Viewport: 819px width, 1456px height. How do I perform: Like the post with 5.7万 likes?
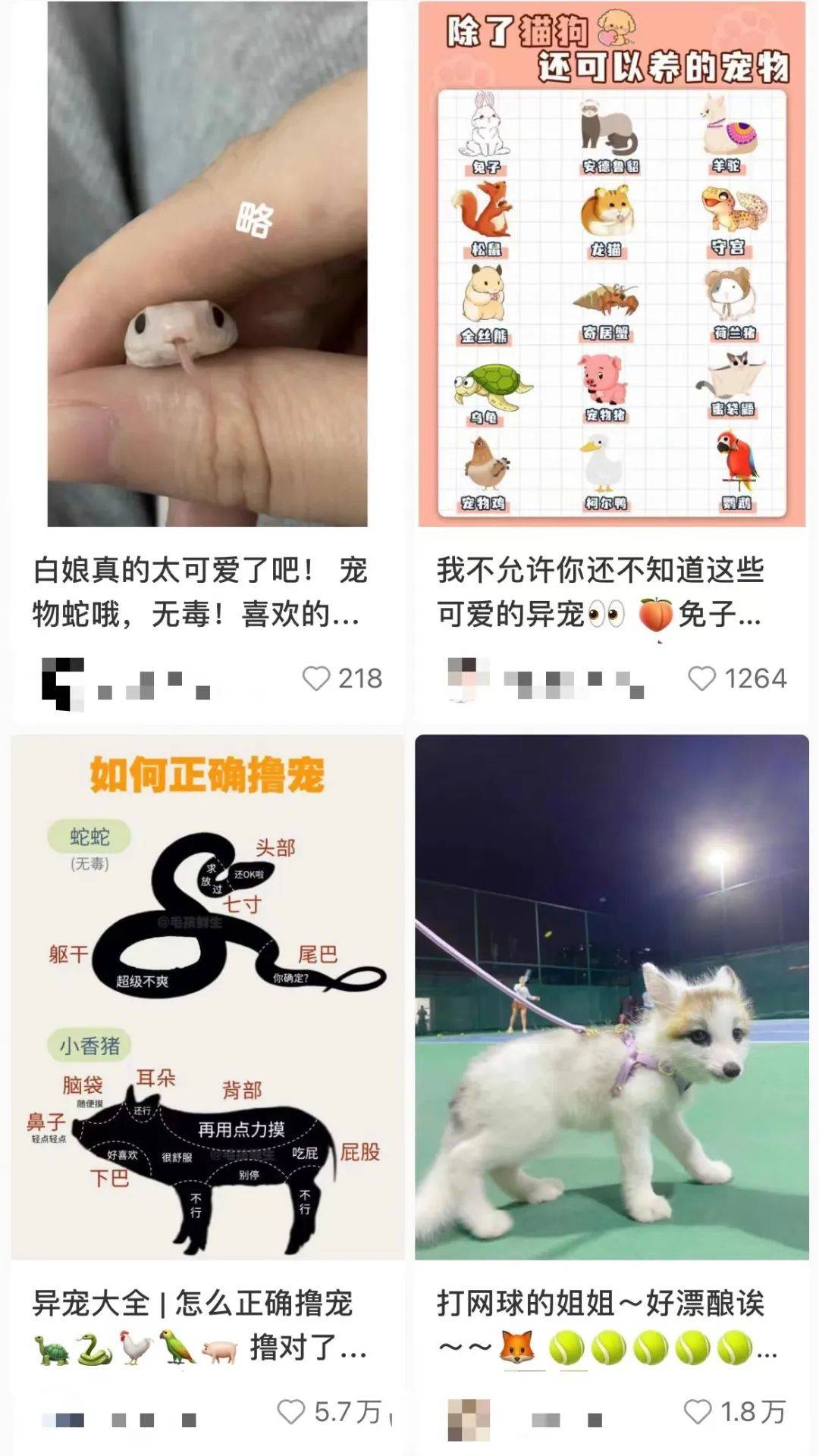point(291,1411)
